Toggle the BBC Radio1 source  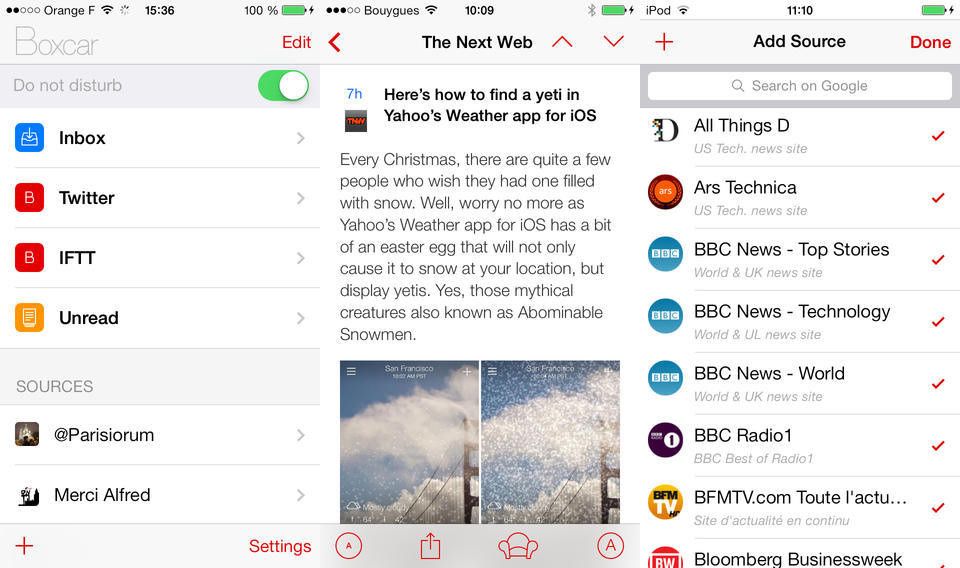(x=937, y=446)
